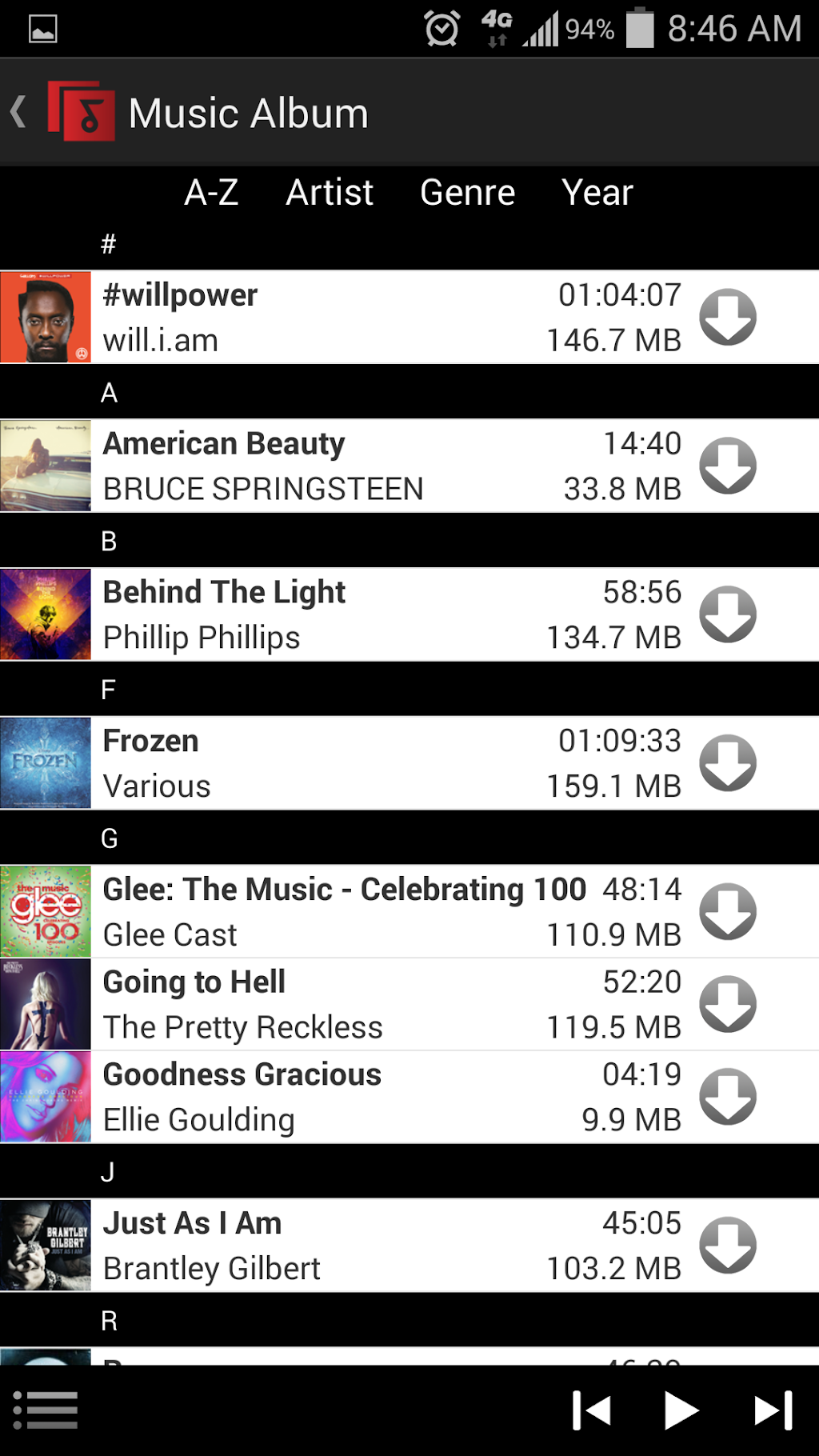Skip to the previous track
The image size is (819, 1456).
[x=592, y=1410]
